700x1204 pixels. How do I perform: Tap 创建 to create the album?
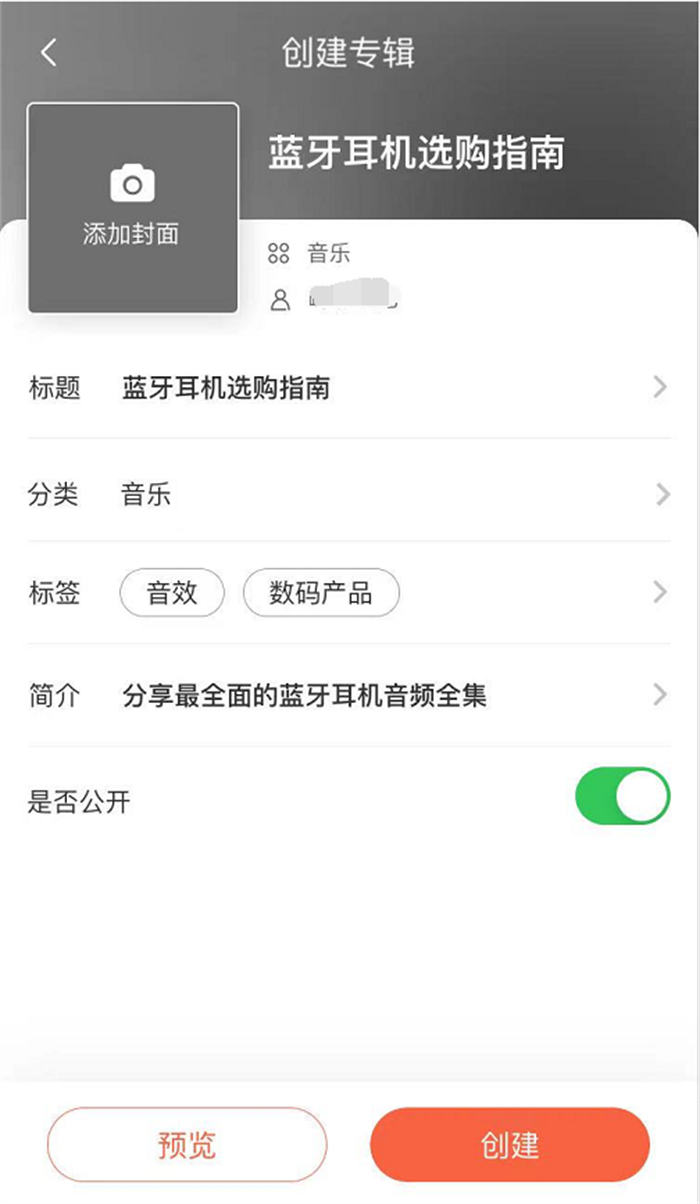[510, 1145]
